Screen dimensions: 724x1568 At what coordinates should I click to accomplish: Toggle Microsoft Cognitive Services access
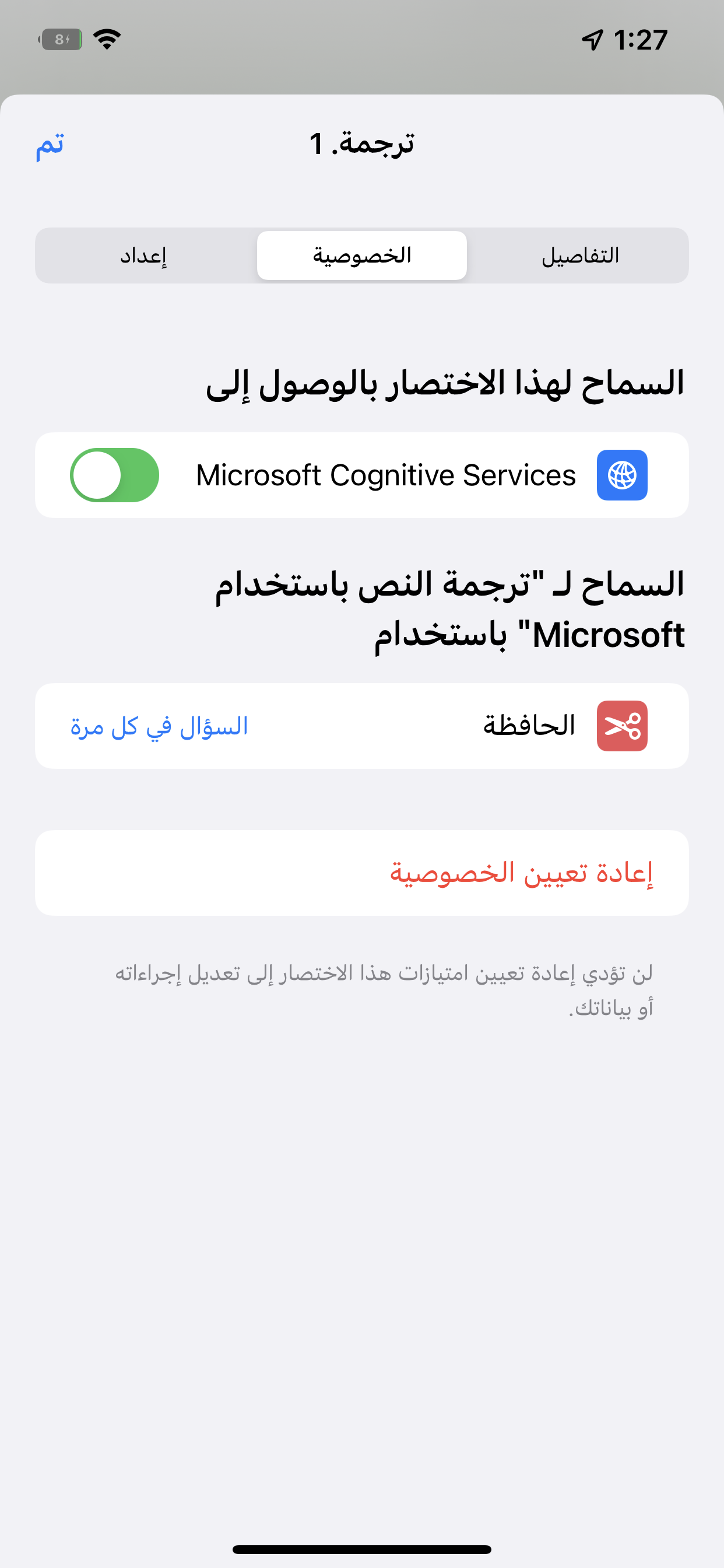[115, 475]
